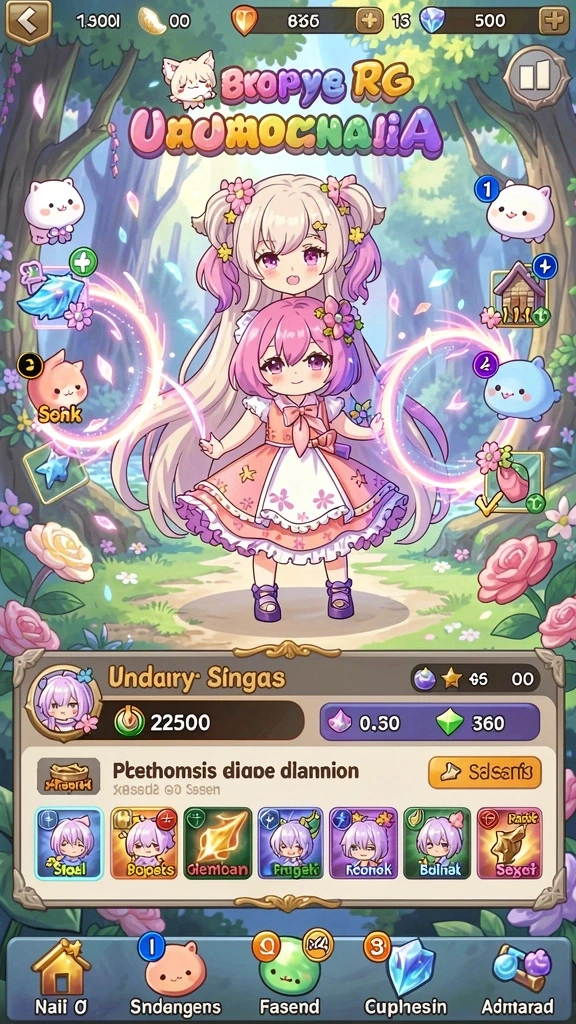Open the house icon with blue badge
The height and width of the screenshot is (1024, 576).
coord(520,292)
